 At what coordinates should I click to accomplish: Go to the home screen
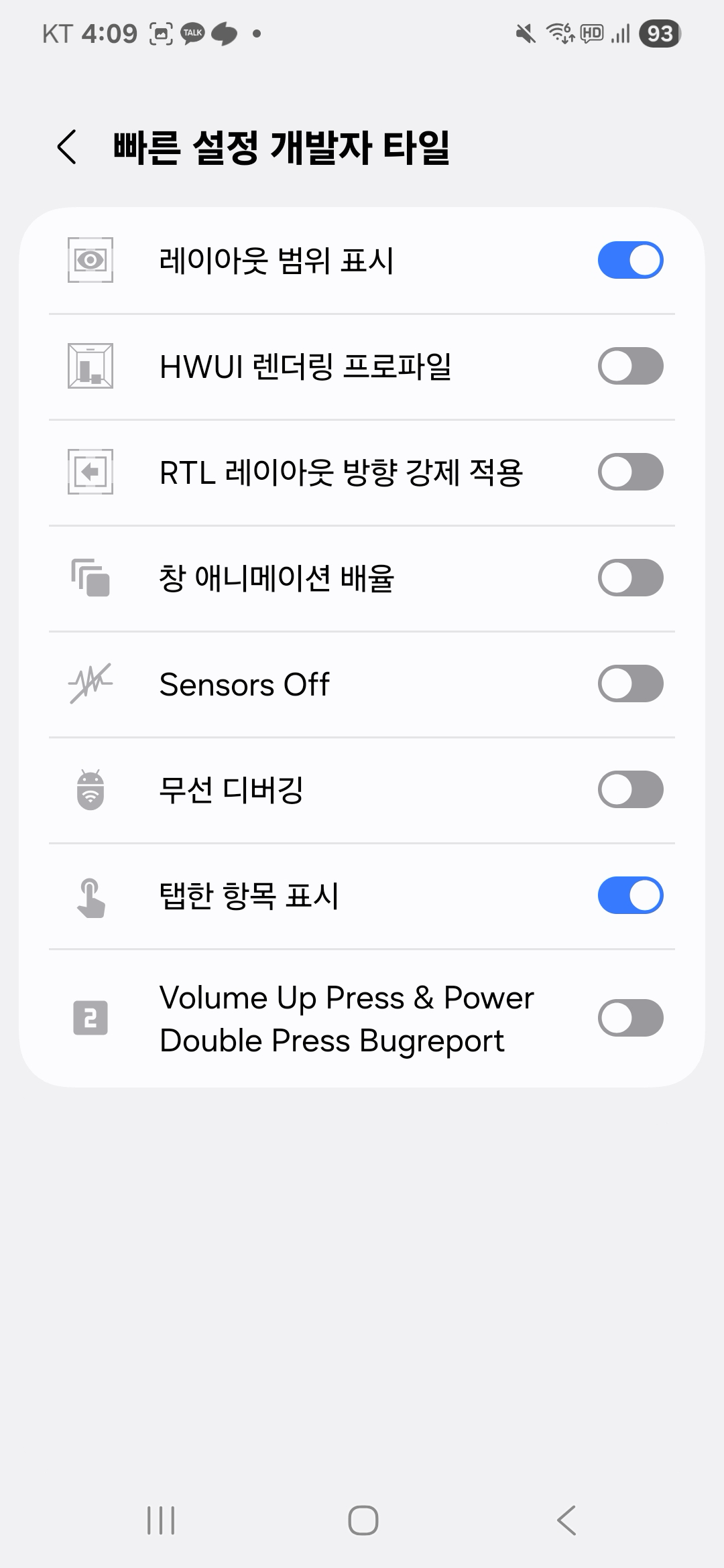click(363, 1520)
